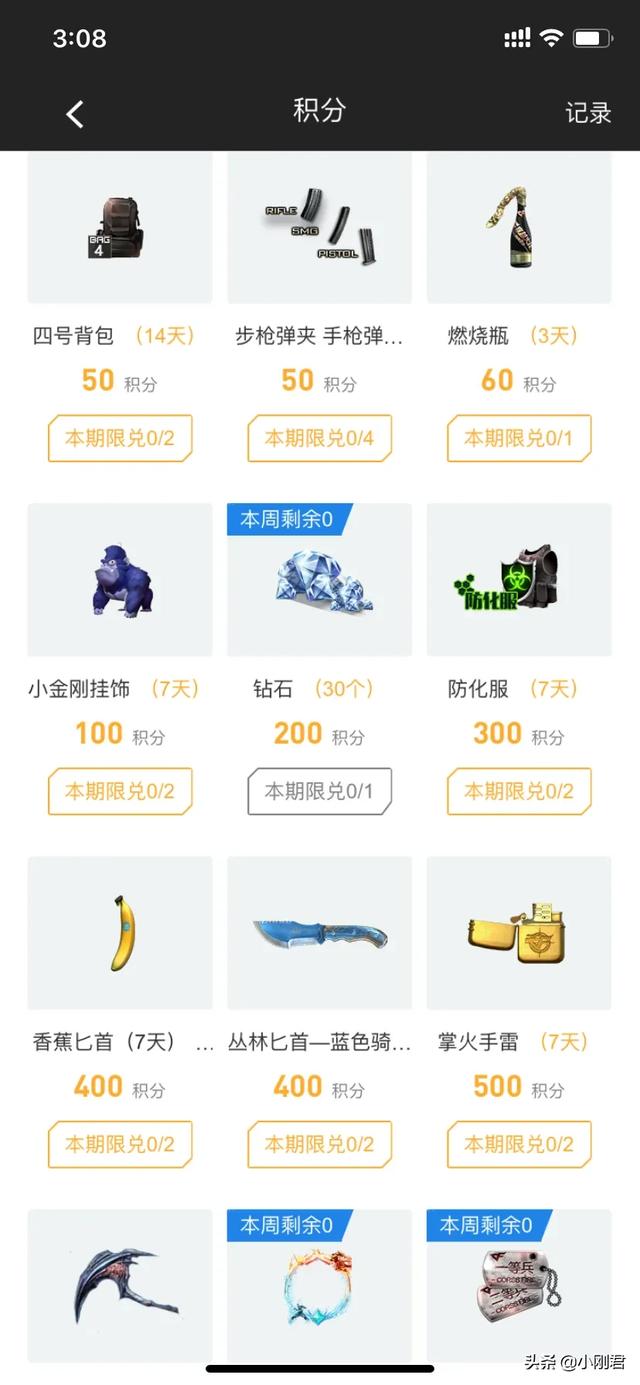Redeem 四号背包 via its 本期限兑0/2 button

(120, 438)
